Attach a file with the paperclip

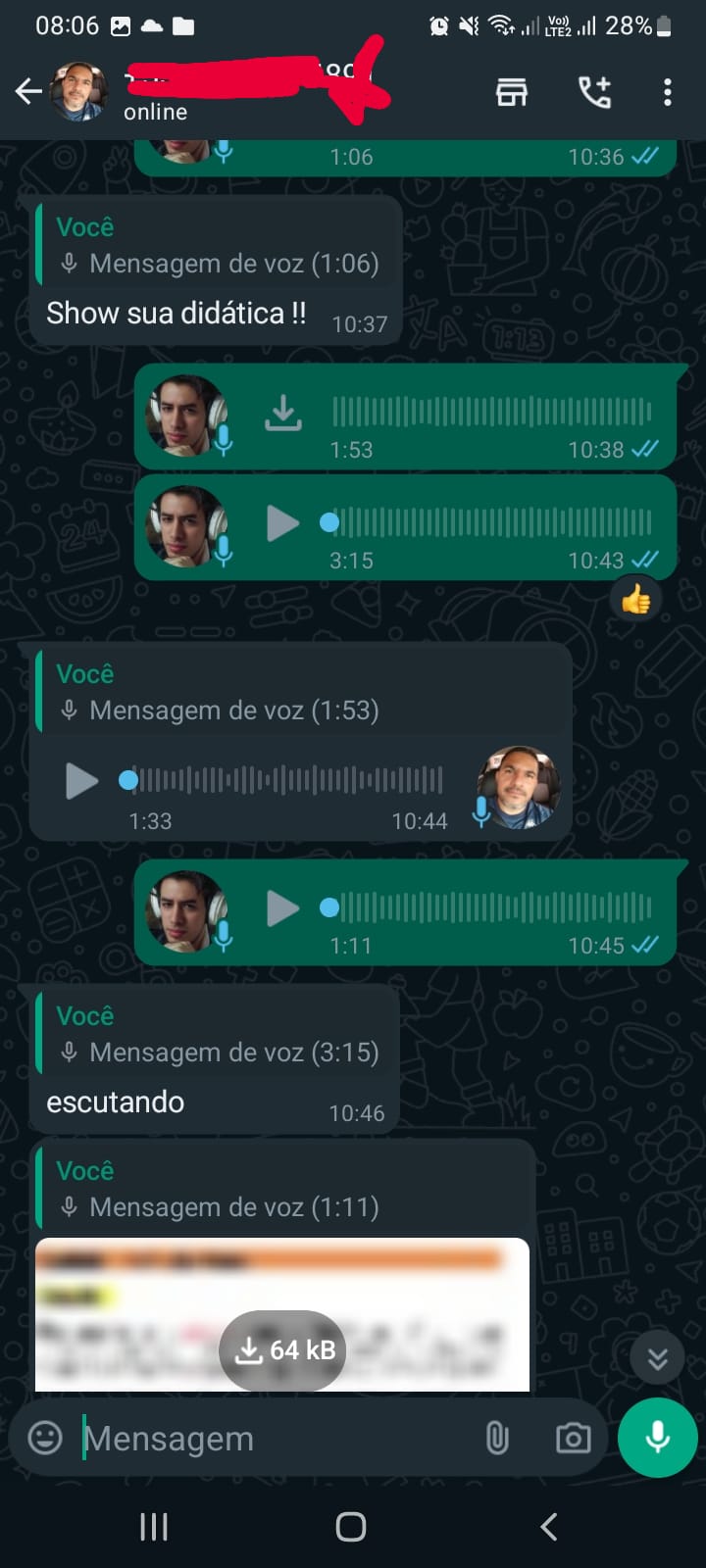(x=497, y=1438)
